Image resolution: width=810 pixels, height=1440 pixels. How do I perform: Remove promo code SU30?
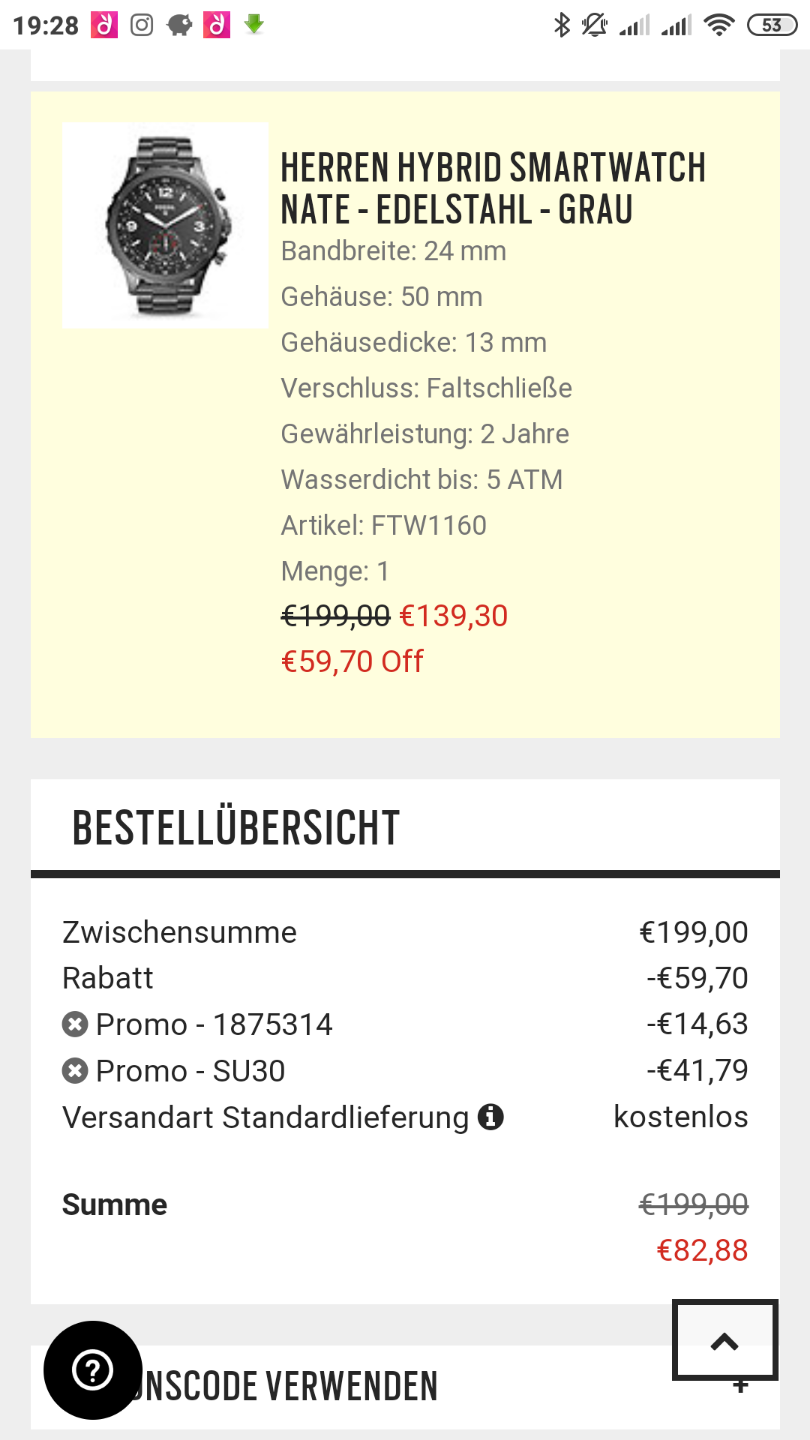click(75, 1071)
